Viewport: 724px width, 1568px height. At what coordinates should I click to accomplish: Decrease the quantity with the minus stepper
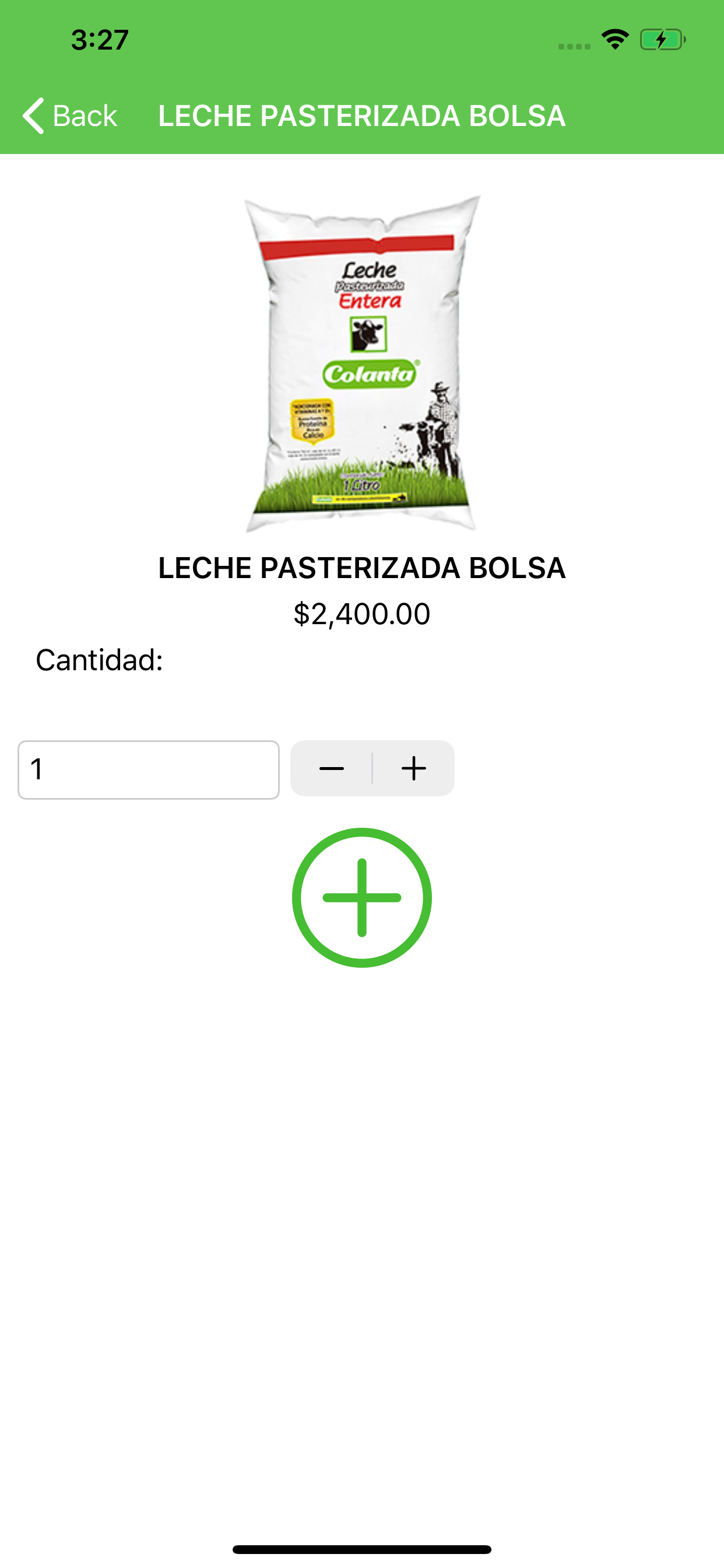332,768
